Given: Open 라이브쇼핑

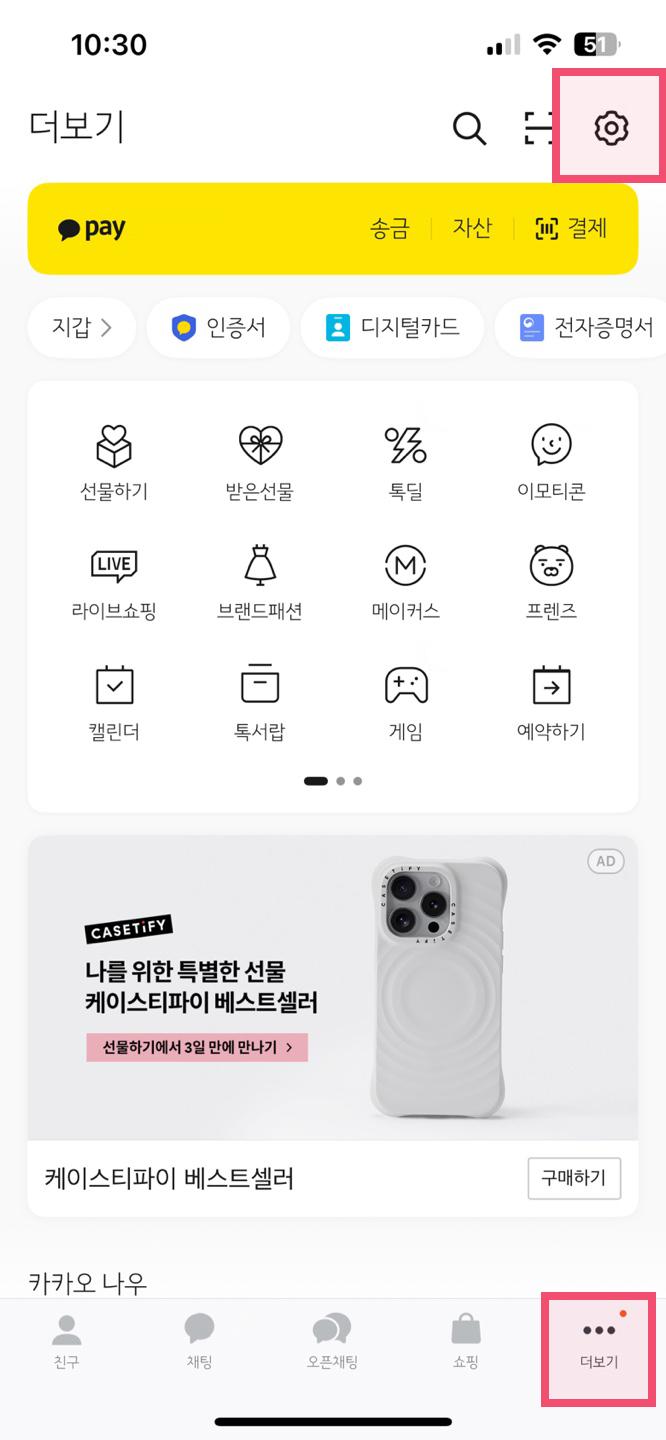Looking at the screenshot, I should pyautogui.click(x=114, y=581).
